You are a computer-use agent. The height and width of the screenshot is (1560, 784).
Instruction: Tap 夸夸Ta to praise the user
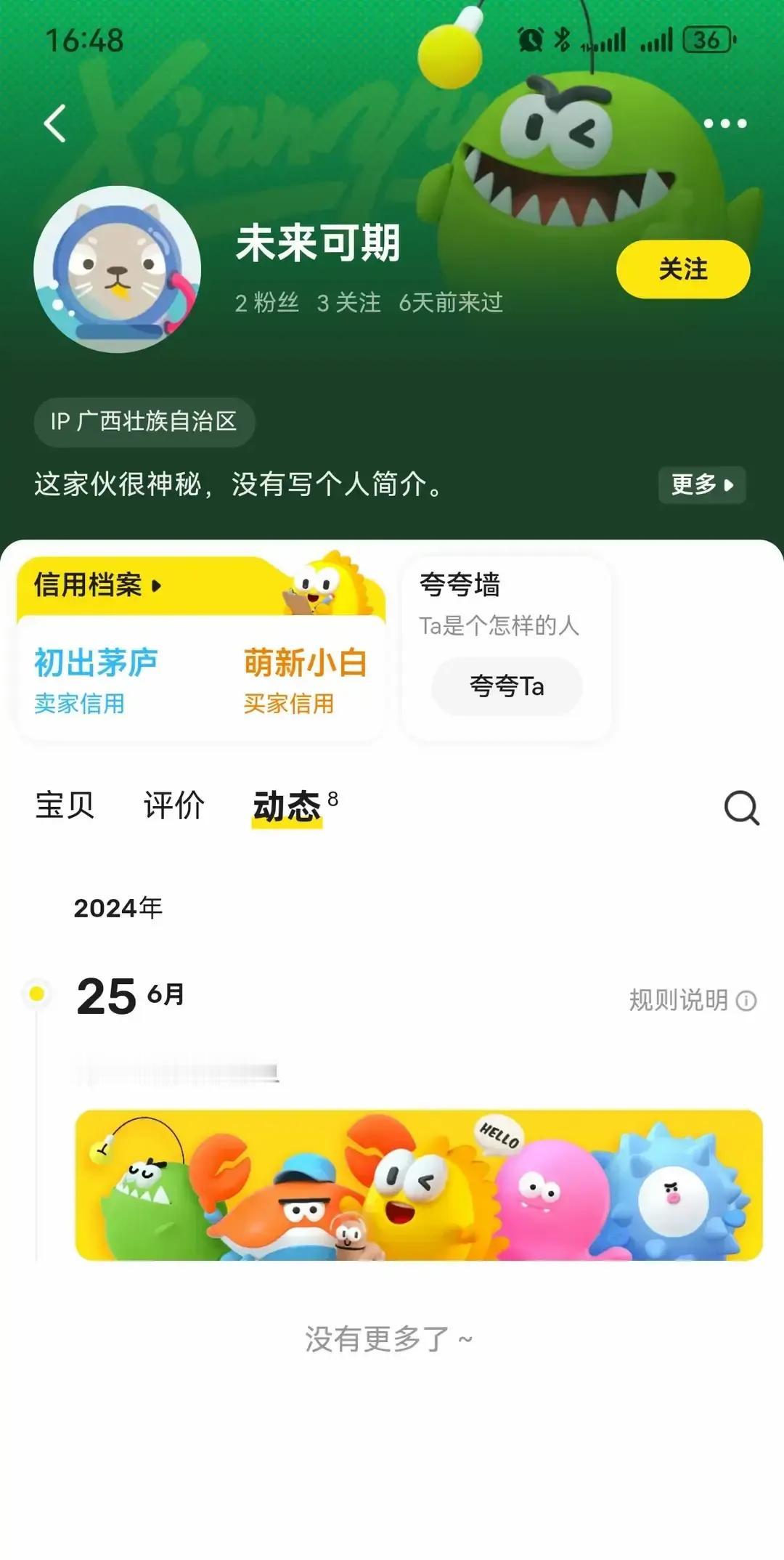507,685
